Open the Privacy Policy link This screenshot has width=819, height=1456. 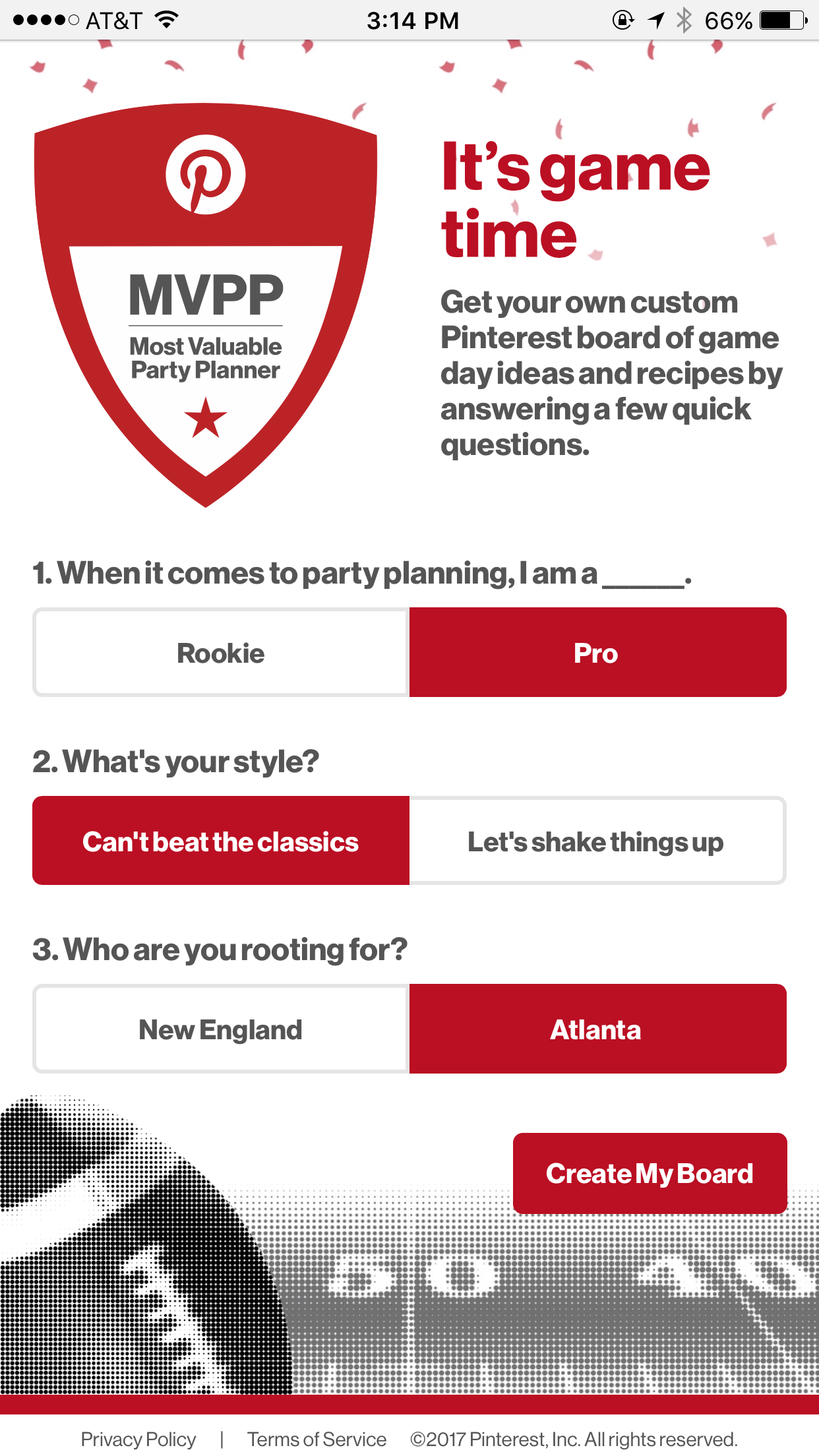click(138, 1439)
